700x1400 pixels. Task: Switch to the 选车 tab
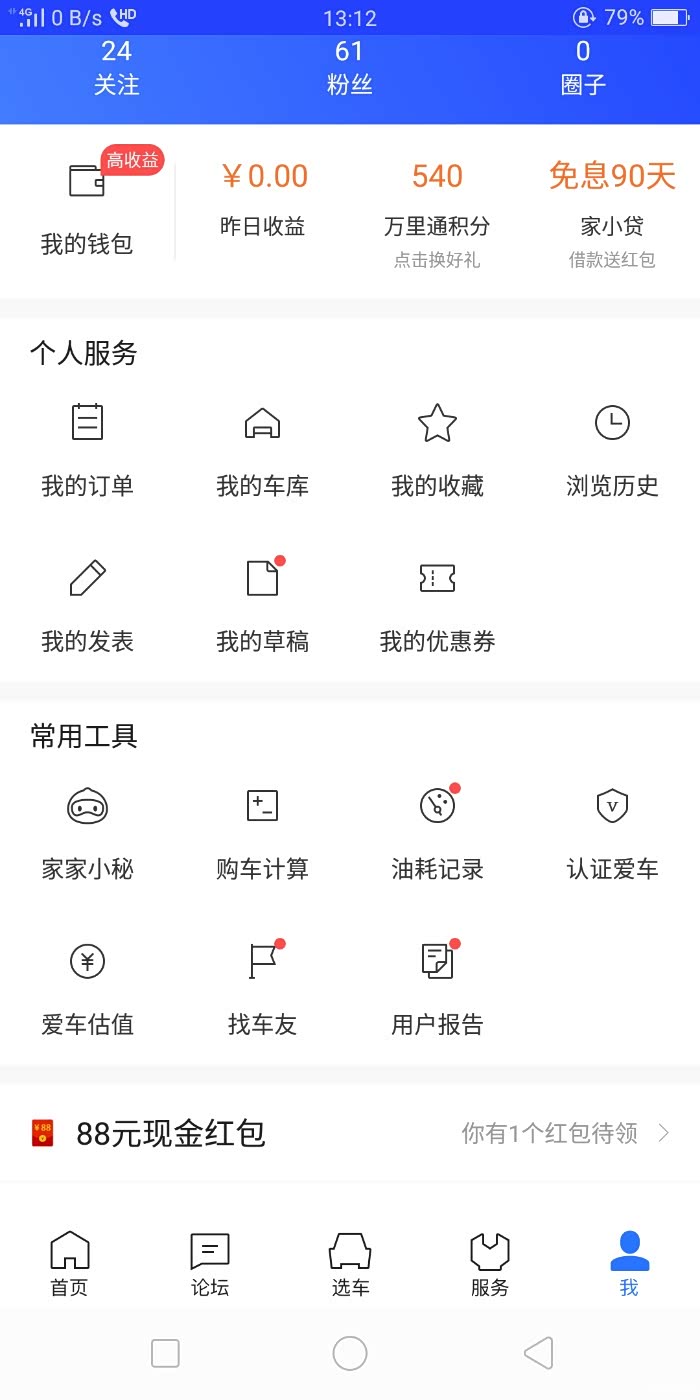point(350,1264)
